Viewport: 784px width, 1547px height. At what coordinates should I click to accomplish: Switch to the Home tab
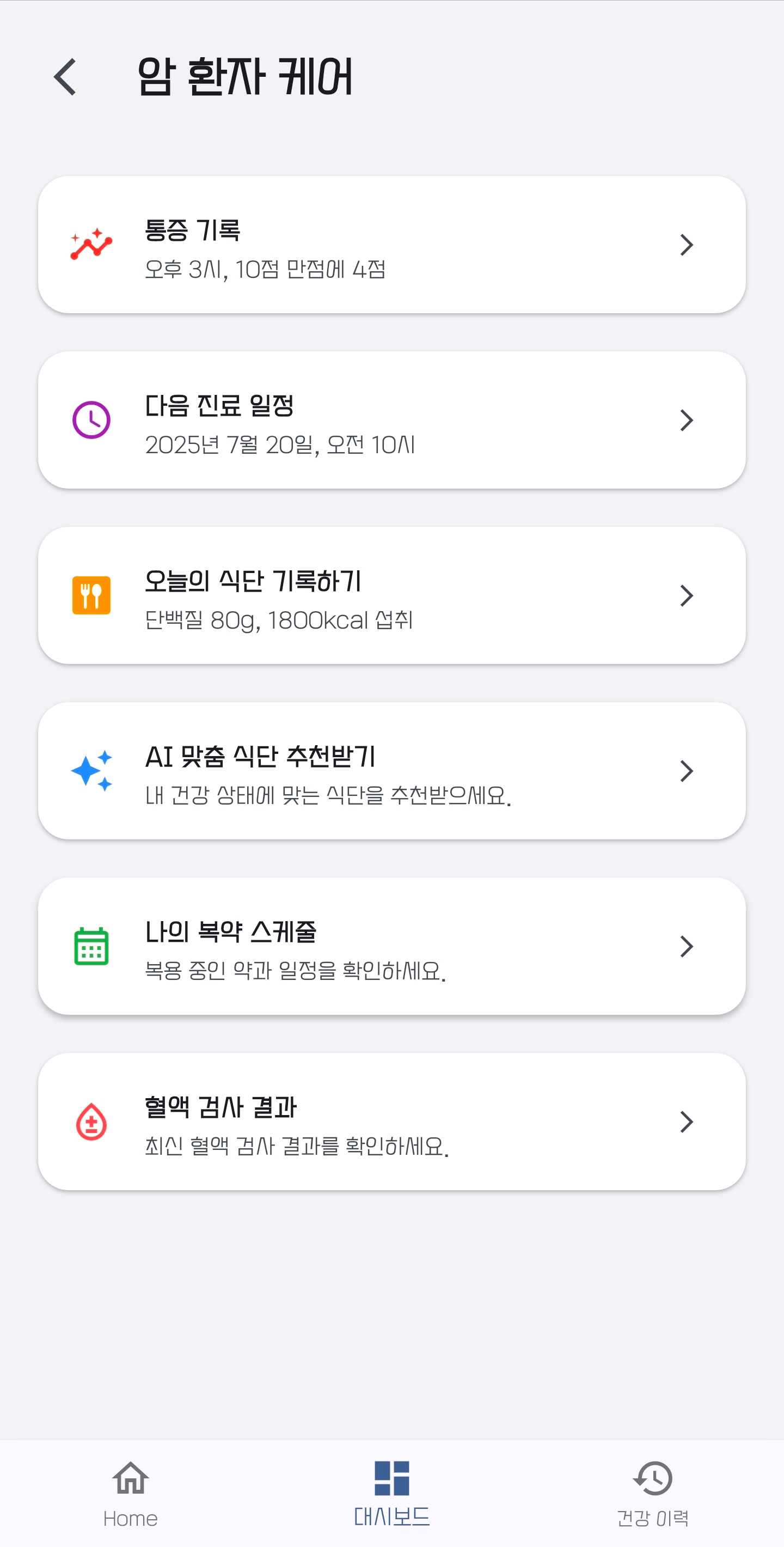130,1494
